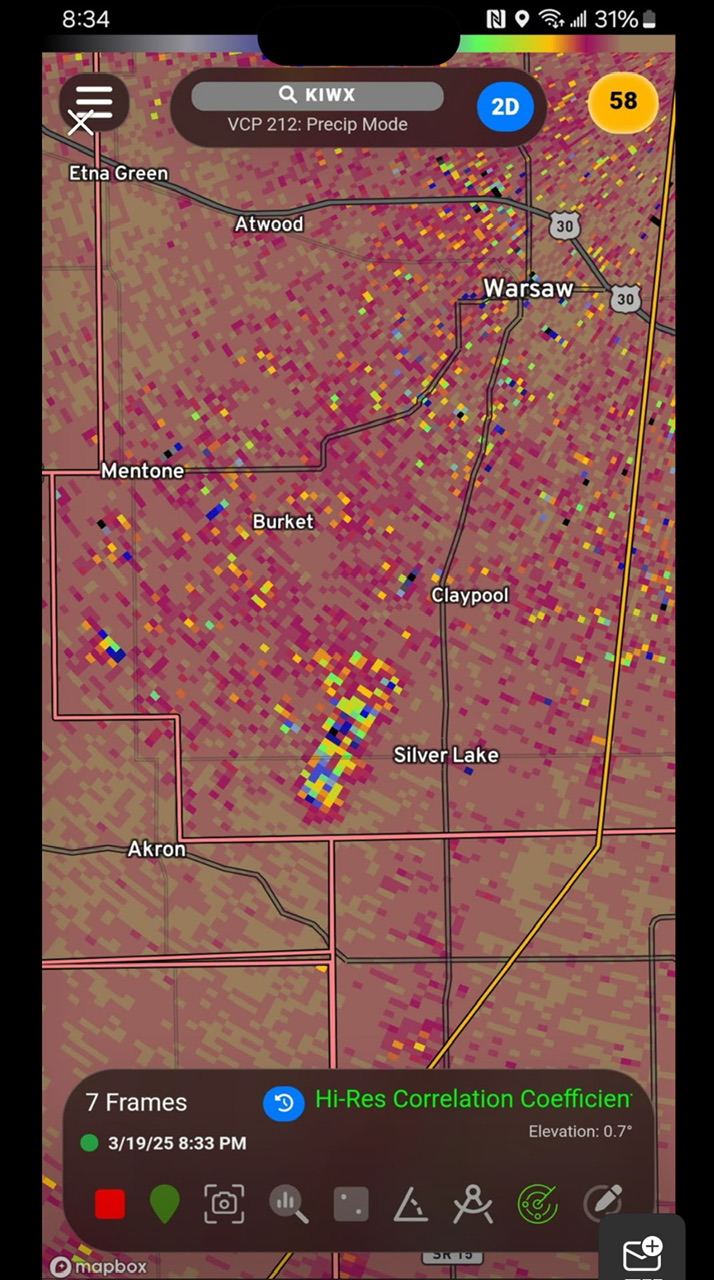Change the Hi-Res Correlation Coefficient product
Image resolution: width=714 pixels, height=1280 pixels.
pyautogui.click(x=473, y=1099)
